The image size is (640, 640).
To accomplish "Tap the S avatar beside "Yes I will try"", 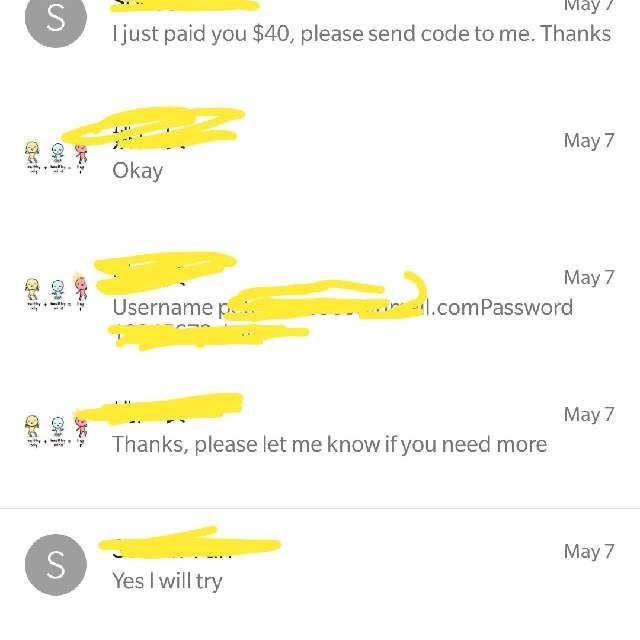I will (x=56, y=565).
